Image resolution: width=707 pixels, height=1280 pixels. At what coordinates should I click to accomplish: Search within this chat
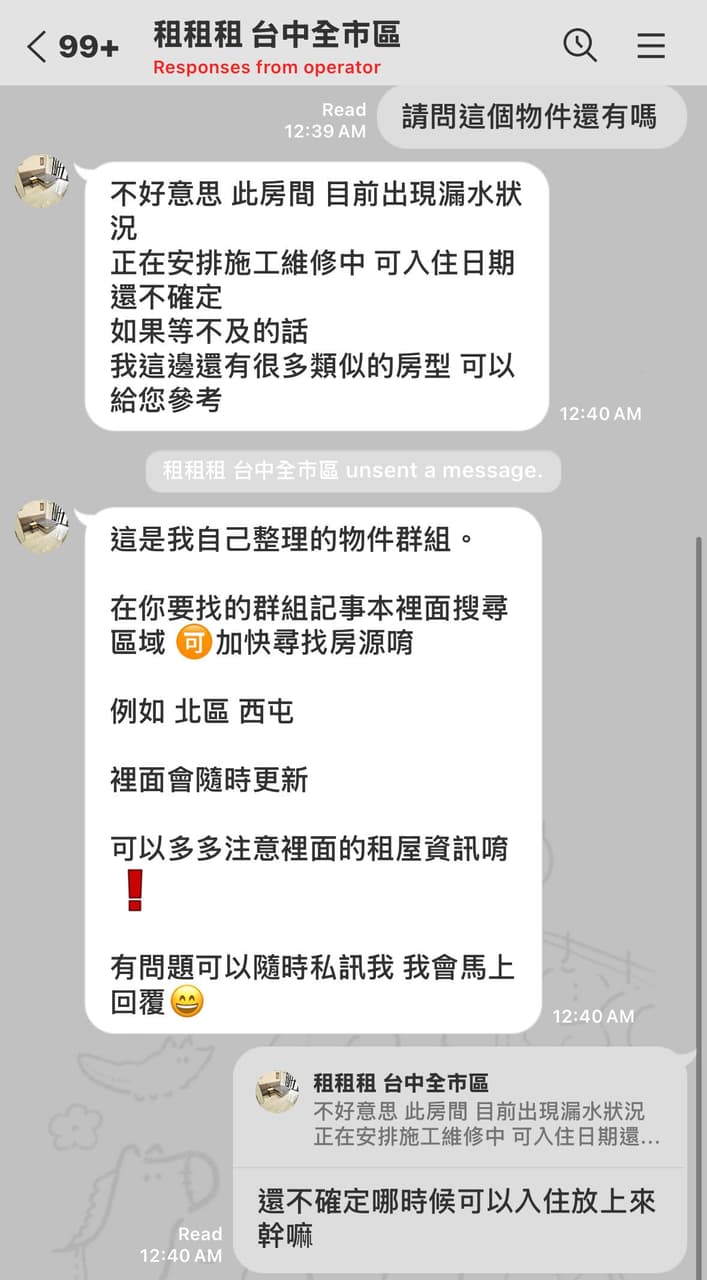click(x=580, y=45)
